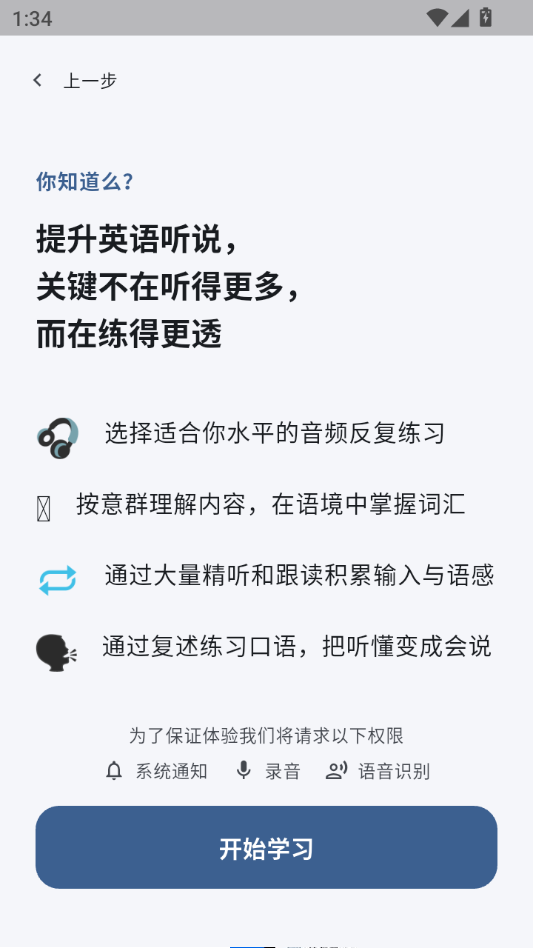Go back with 上一步

click(x=75, y=80)
